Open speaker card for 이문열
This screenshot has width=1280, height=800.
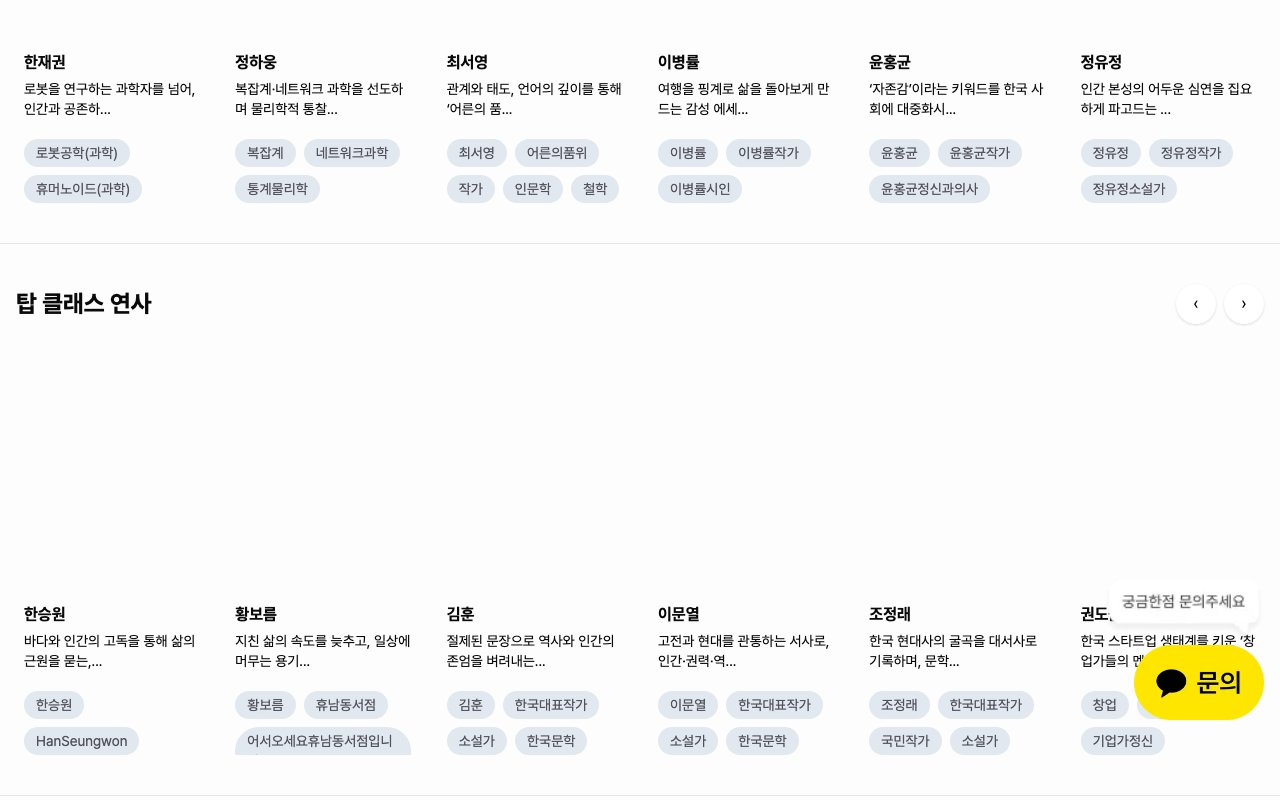tap(679, 614)
